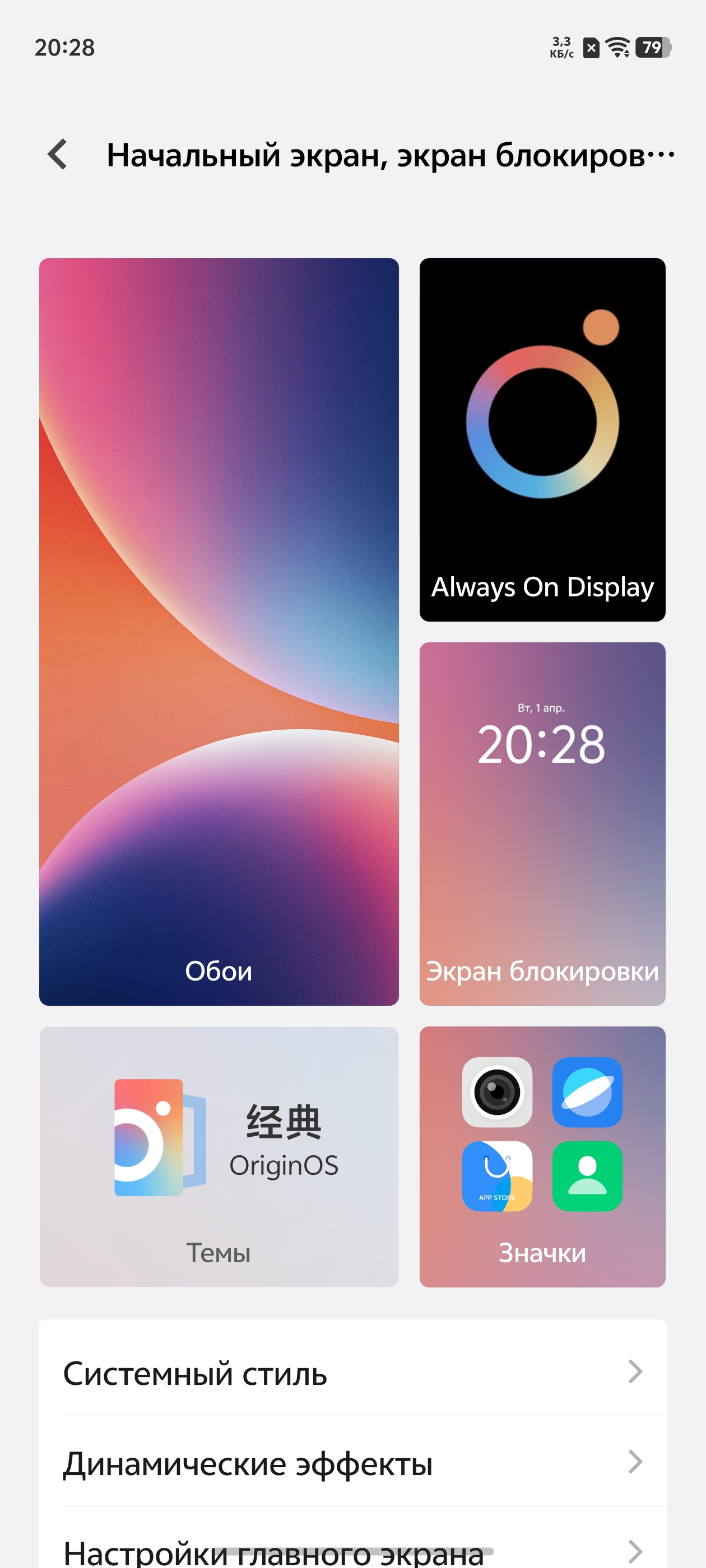The image size is (706, 1568).
Task: Open the Обои wallpaper tile
Action: (x=219, y=631)
